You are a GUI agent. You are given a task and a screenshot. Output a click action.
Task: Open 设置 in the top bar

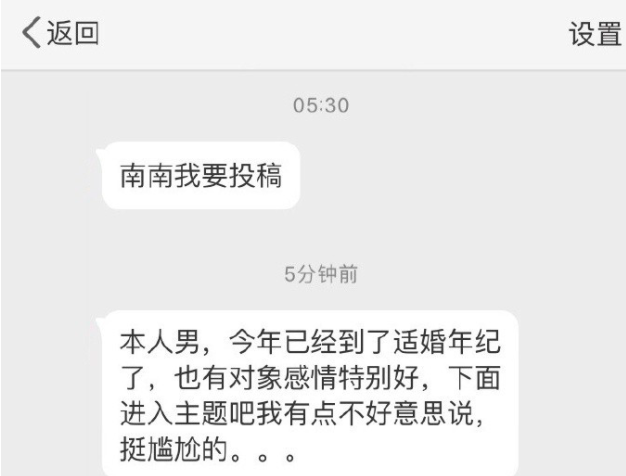593,33
